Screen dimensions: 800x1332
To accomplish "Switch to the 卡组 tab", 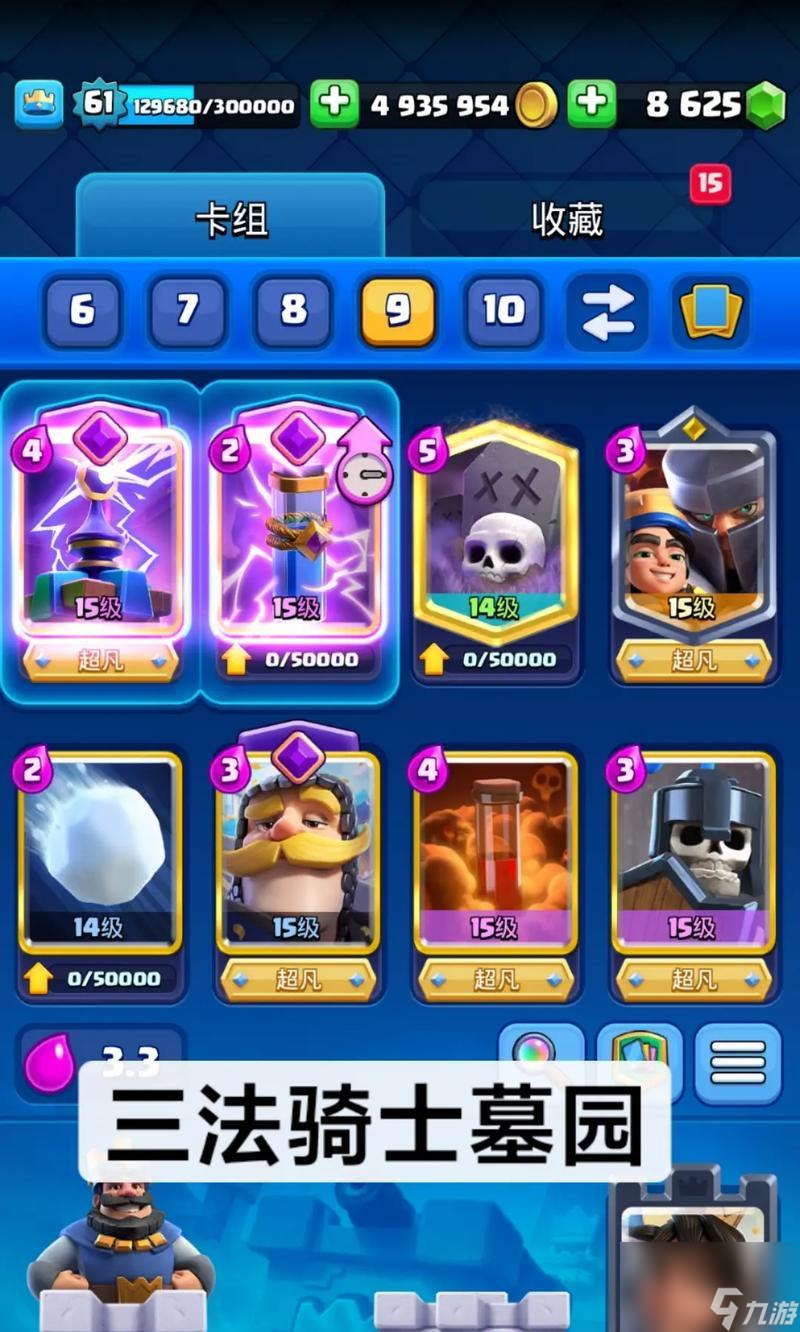I will pos(231,220).
